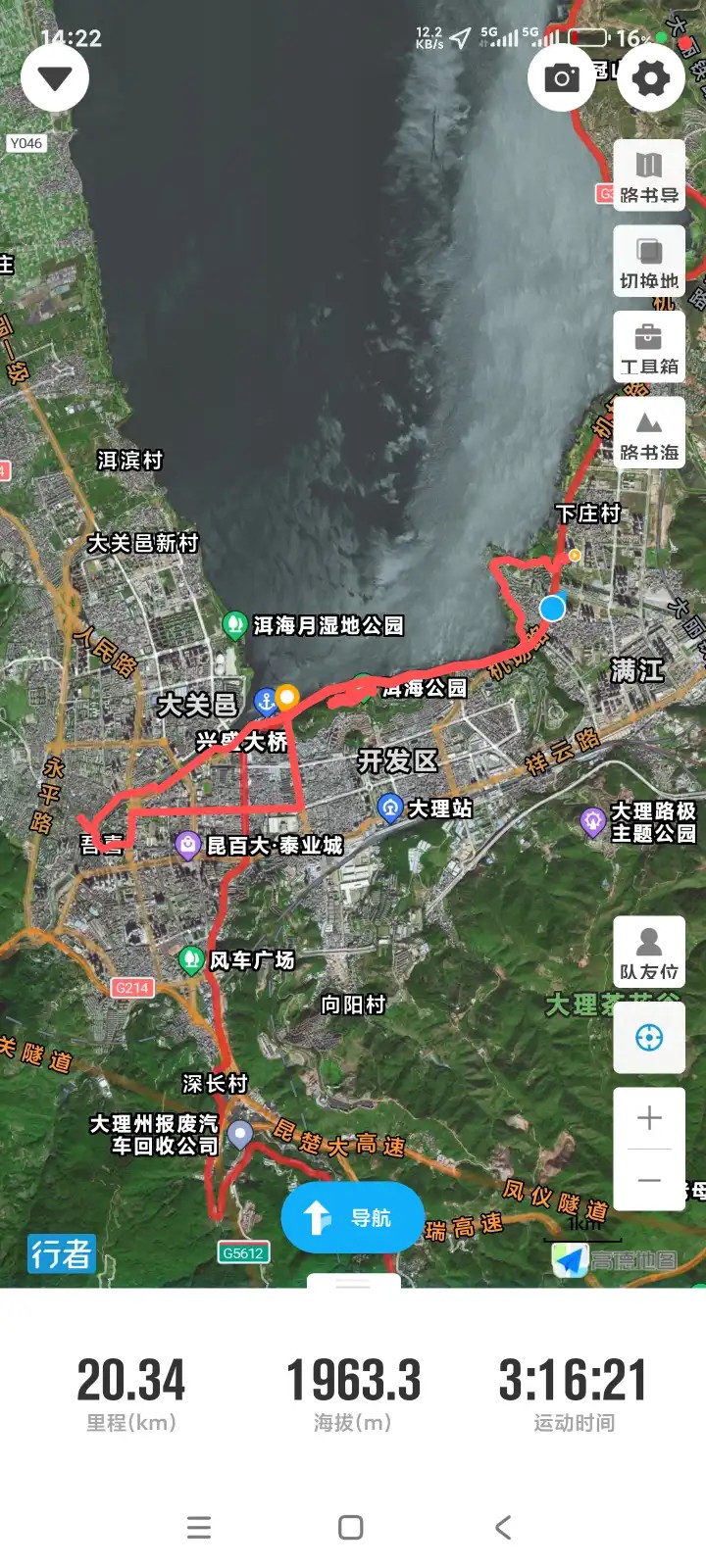Zoom out on the map
This screenshot has height=1568, width=706.
[x=649, y=1180]
